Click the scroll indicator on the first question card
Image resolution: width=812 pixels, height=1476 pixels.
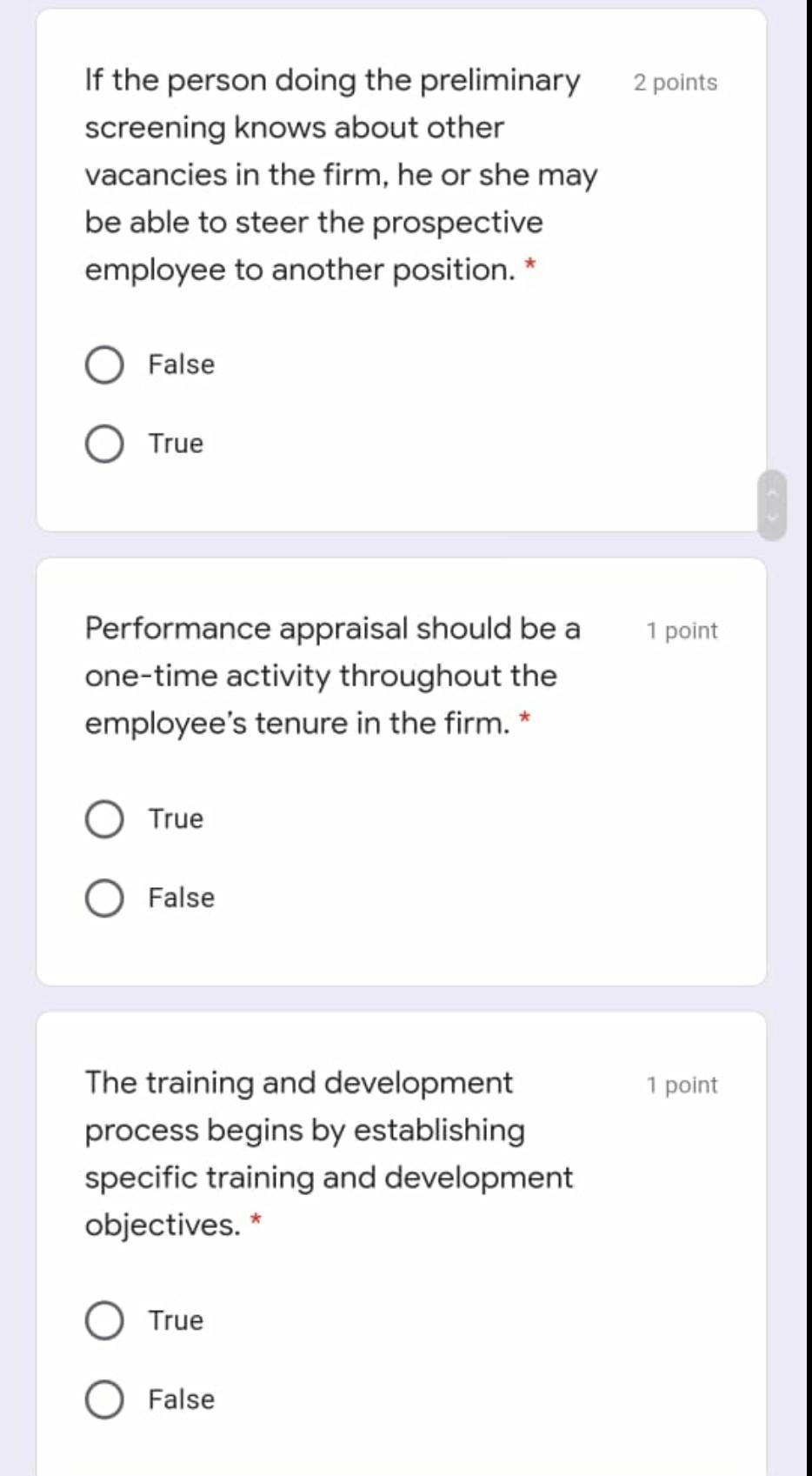(770, 506)
